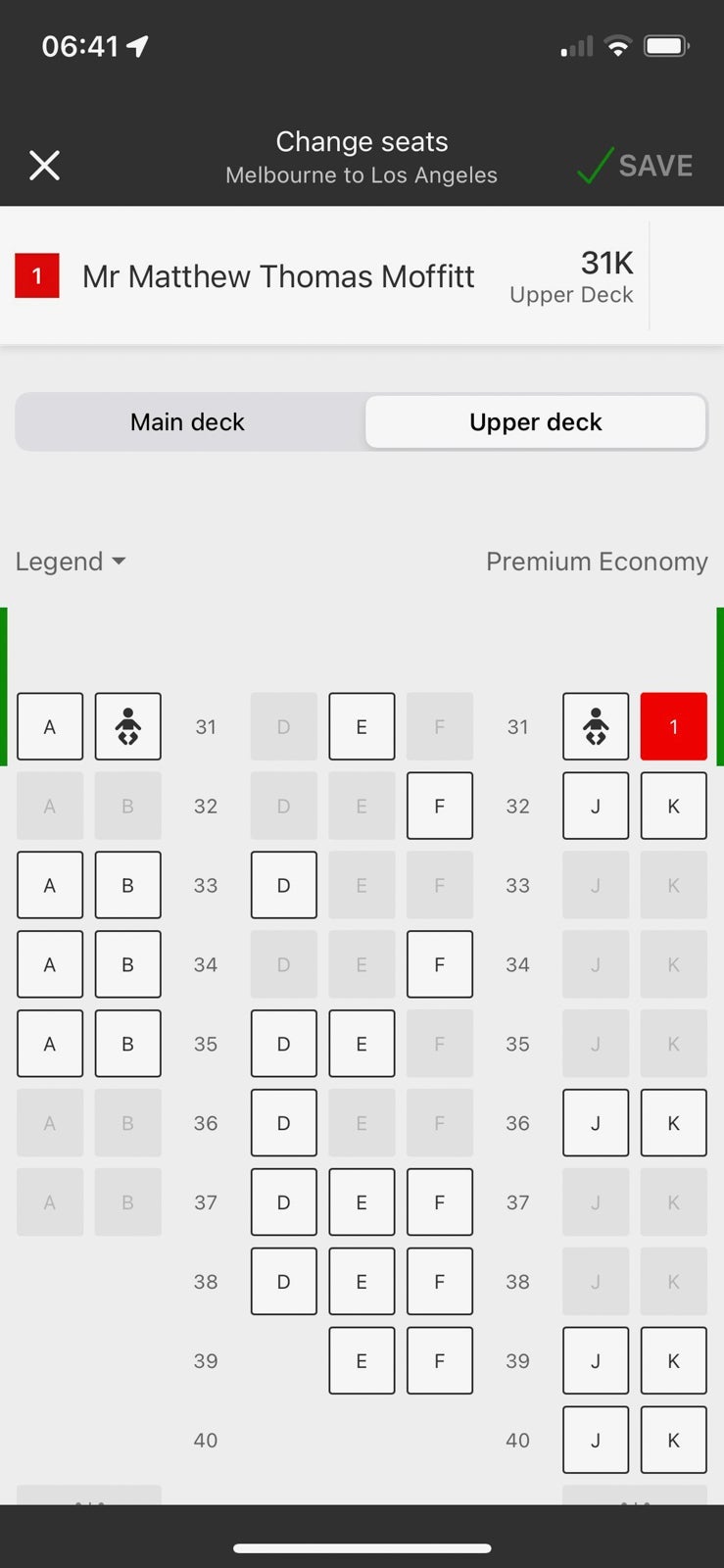This screenshot has height=1568, width=724.
Task: Choose seat 32K
Action: (673, 807)
